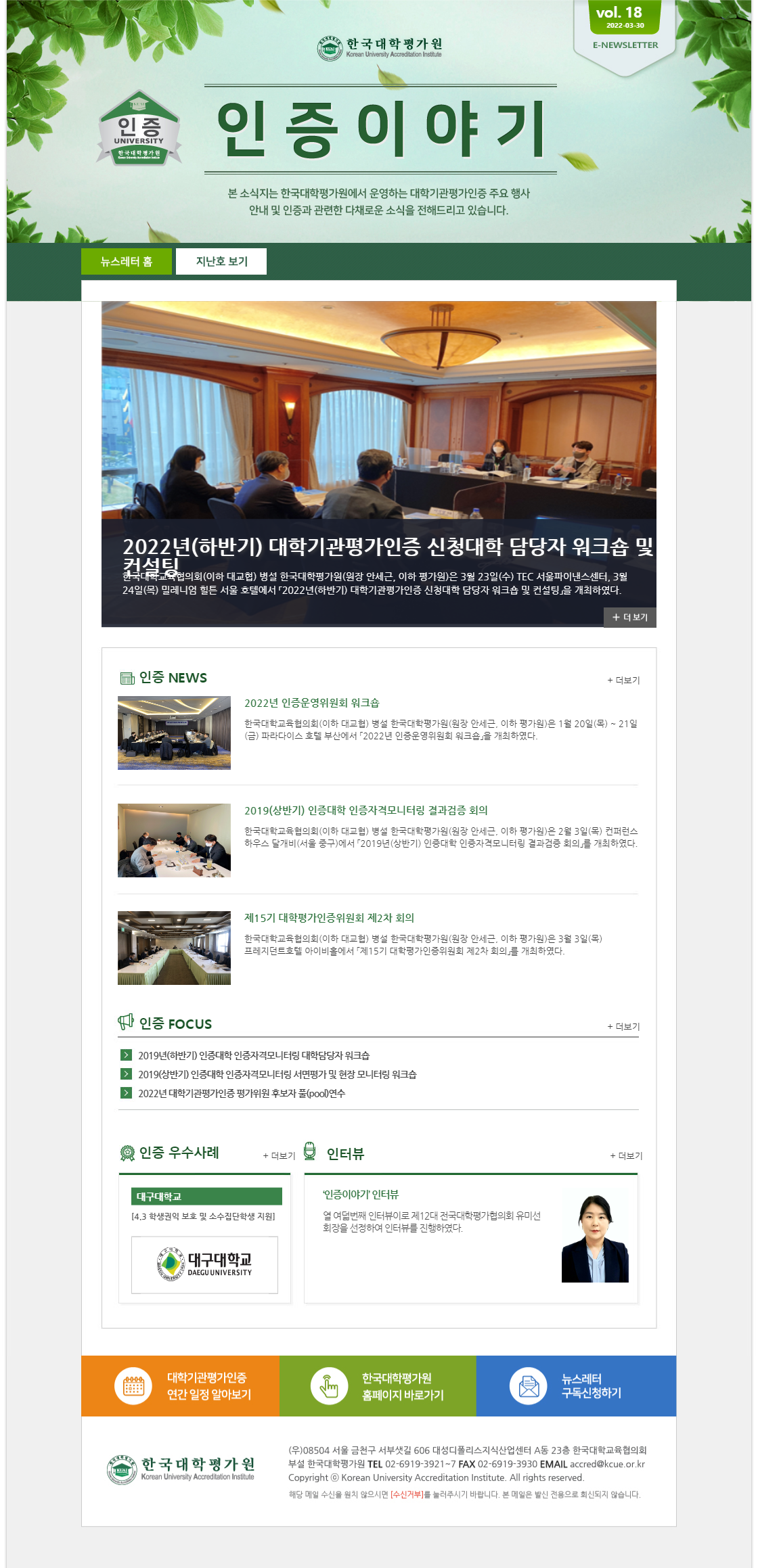Open the 2022년 인증운영위원회 워크숍 article
This screenshot has height=1568, width=758.
point(311,703)
